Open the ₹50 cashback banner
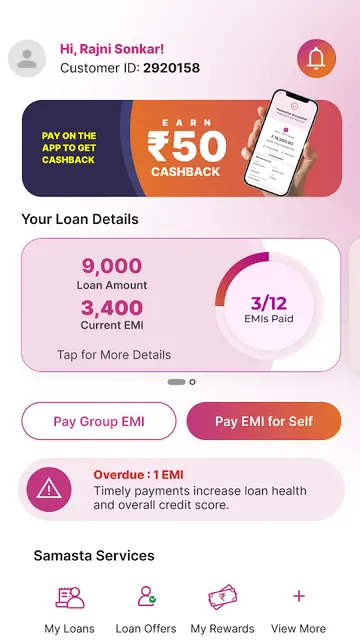This screenshot has width=360, height=640. [x=182, y=148]
